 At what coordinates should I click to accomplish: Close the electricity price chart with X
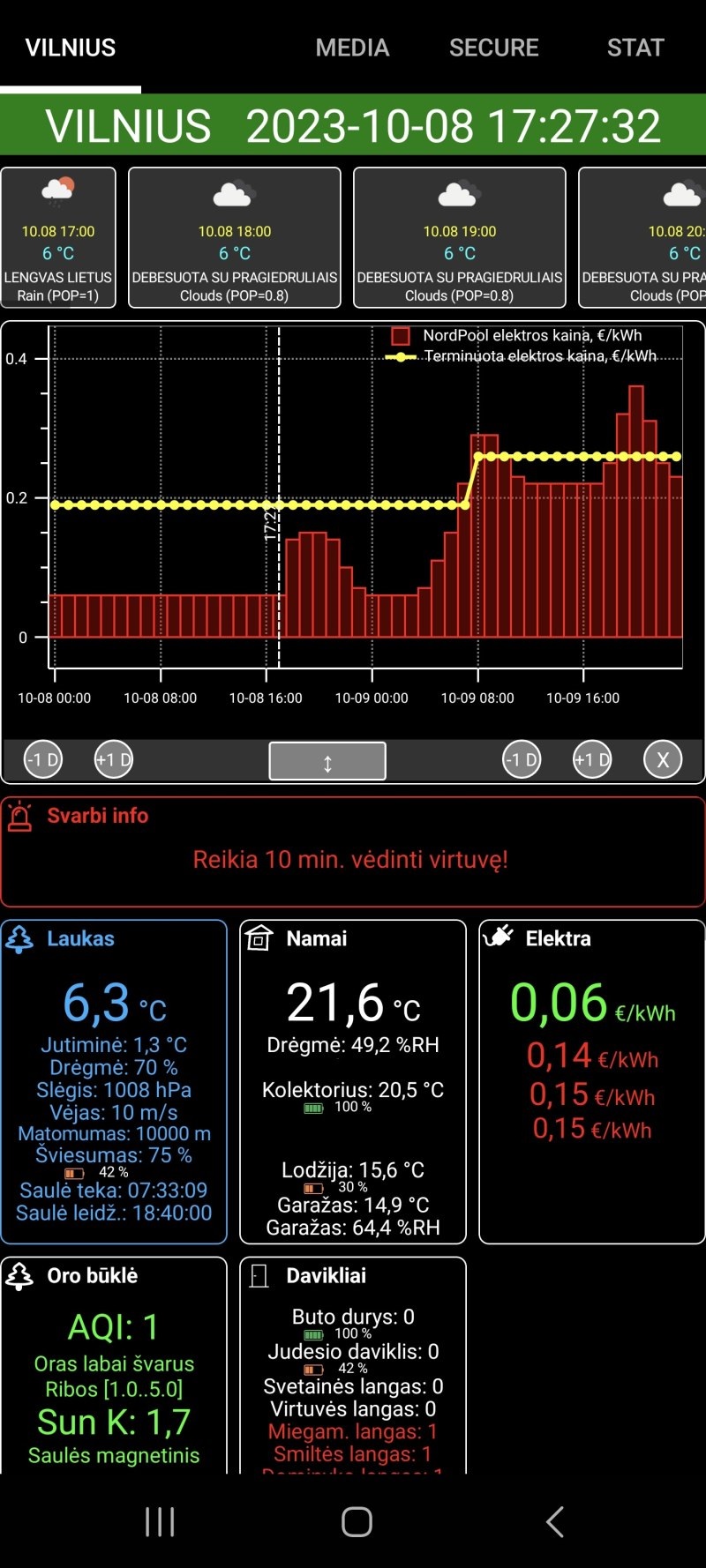click(663, 759)
